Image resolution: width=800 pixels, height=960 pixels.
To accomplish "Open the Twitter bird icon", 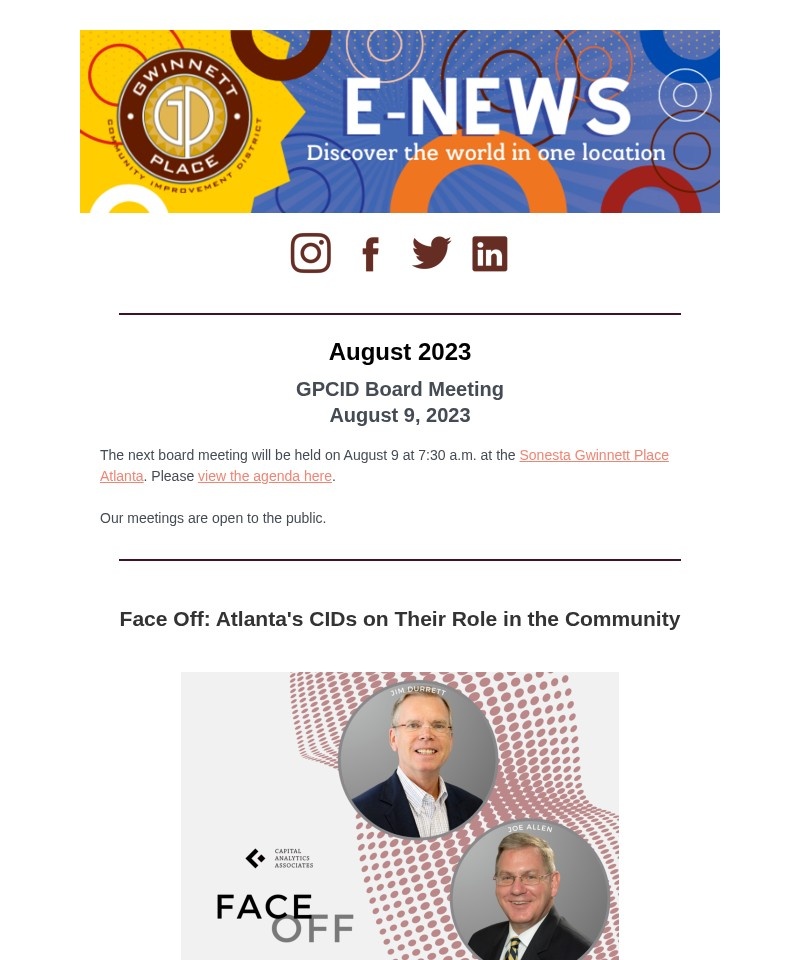I will pyautogui.click(x=432, y=253).
